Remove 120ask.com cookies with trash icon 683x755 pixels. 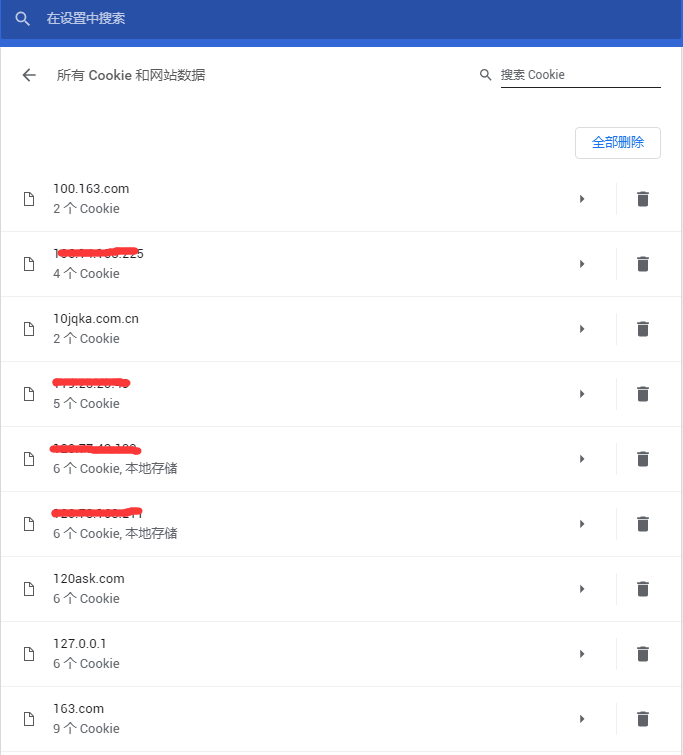643,589
